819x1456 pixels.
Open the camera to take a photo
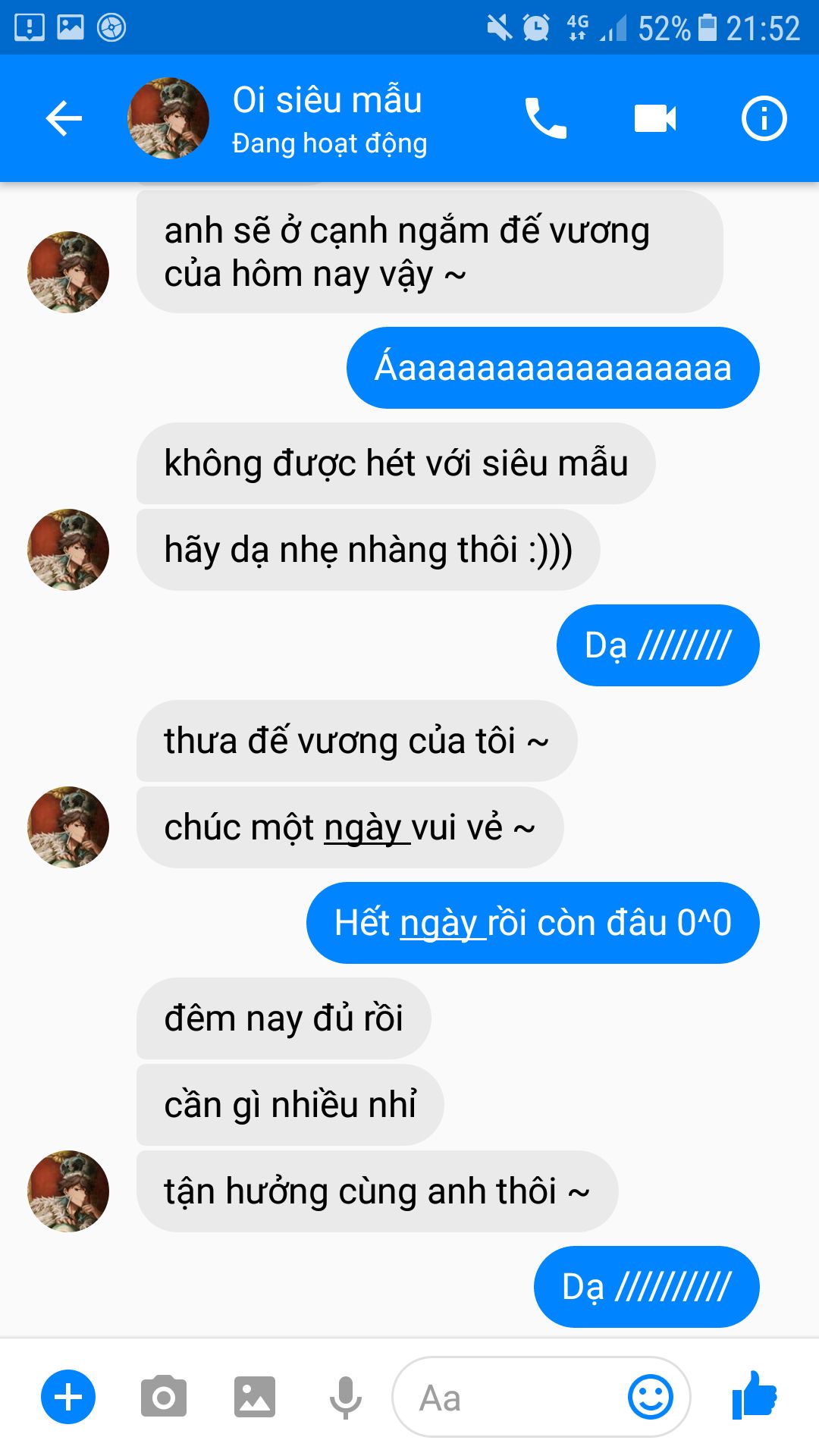164,1397
